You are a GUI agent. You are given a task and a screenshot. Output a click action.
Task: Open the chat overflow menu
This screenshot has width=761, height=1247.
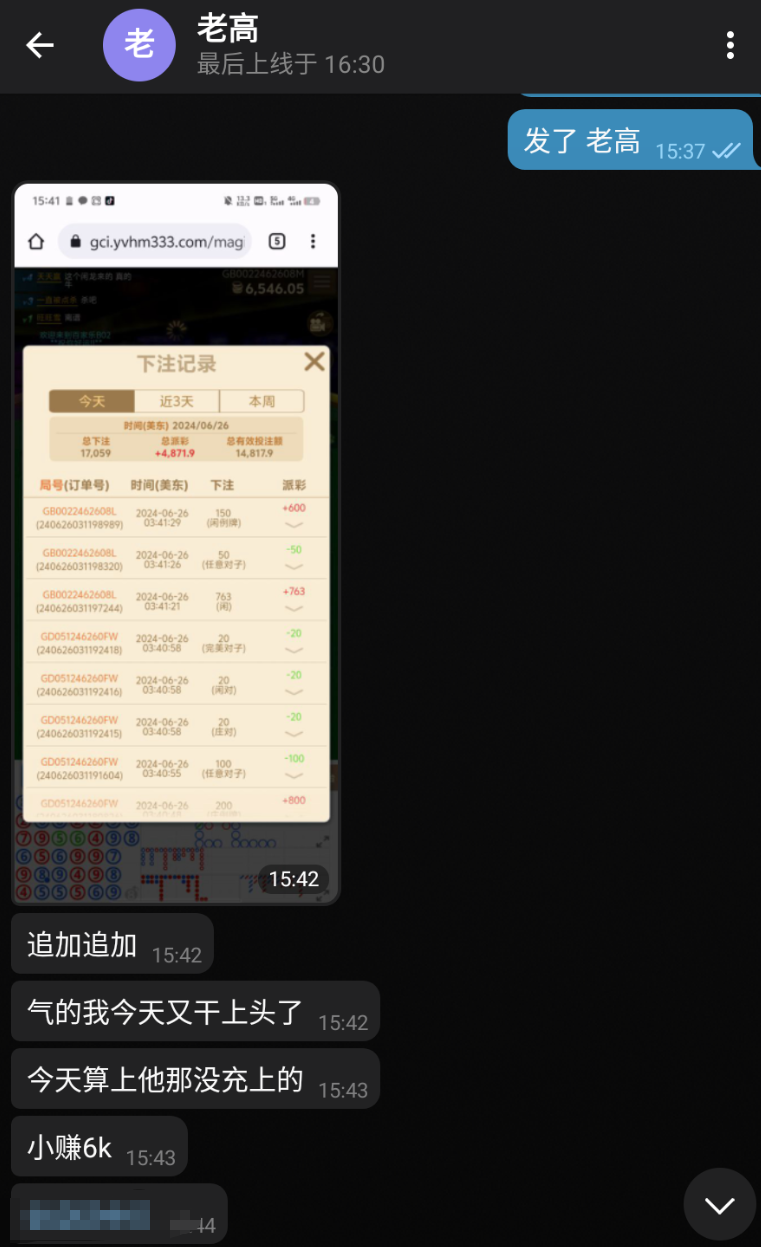[x=730, y=45]
